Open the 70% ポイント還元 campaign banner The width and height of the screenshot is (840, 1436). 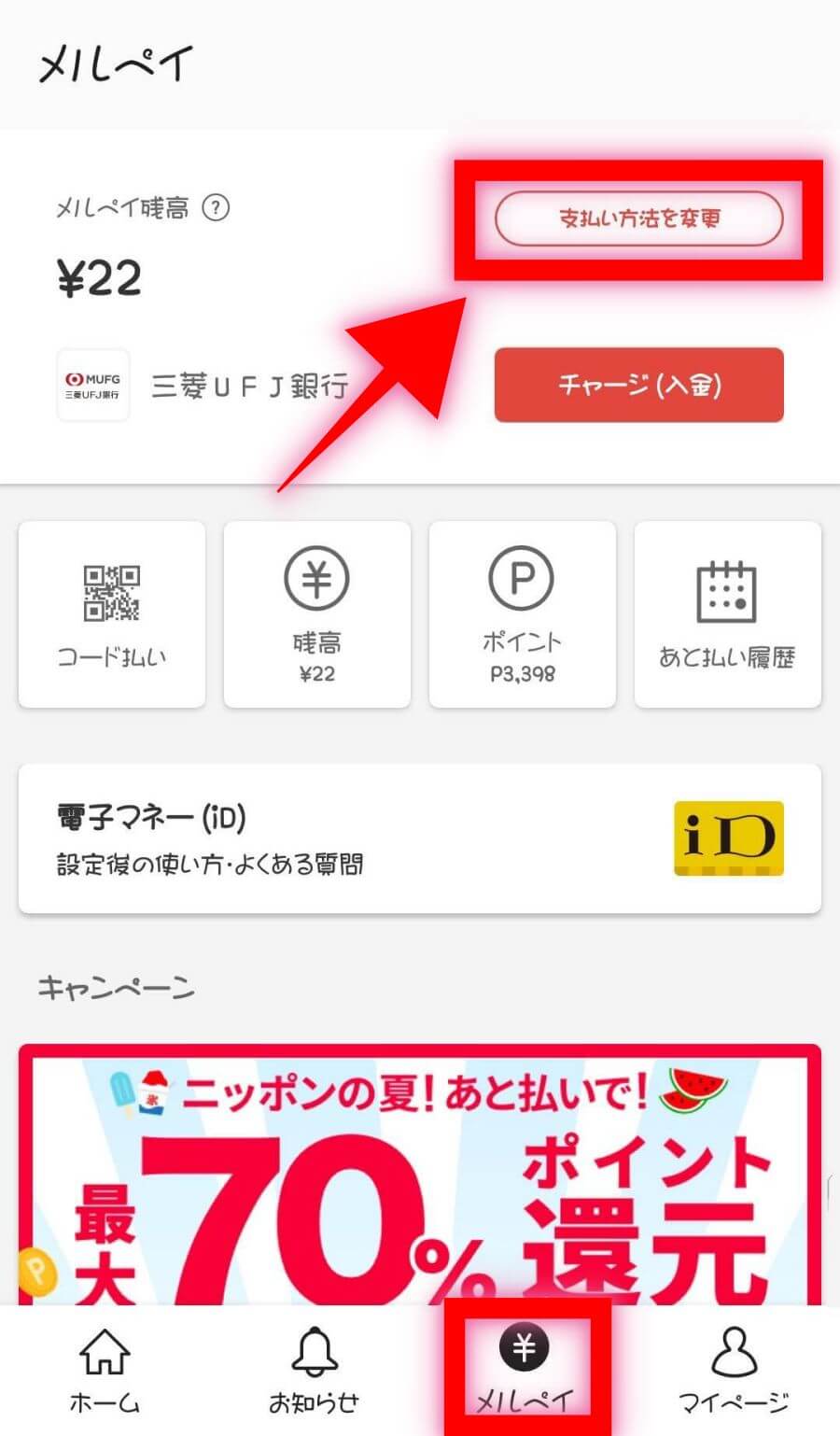420,1175
